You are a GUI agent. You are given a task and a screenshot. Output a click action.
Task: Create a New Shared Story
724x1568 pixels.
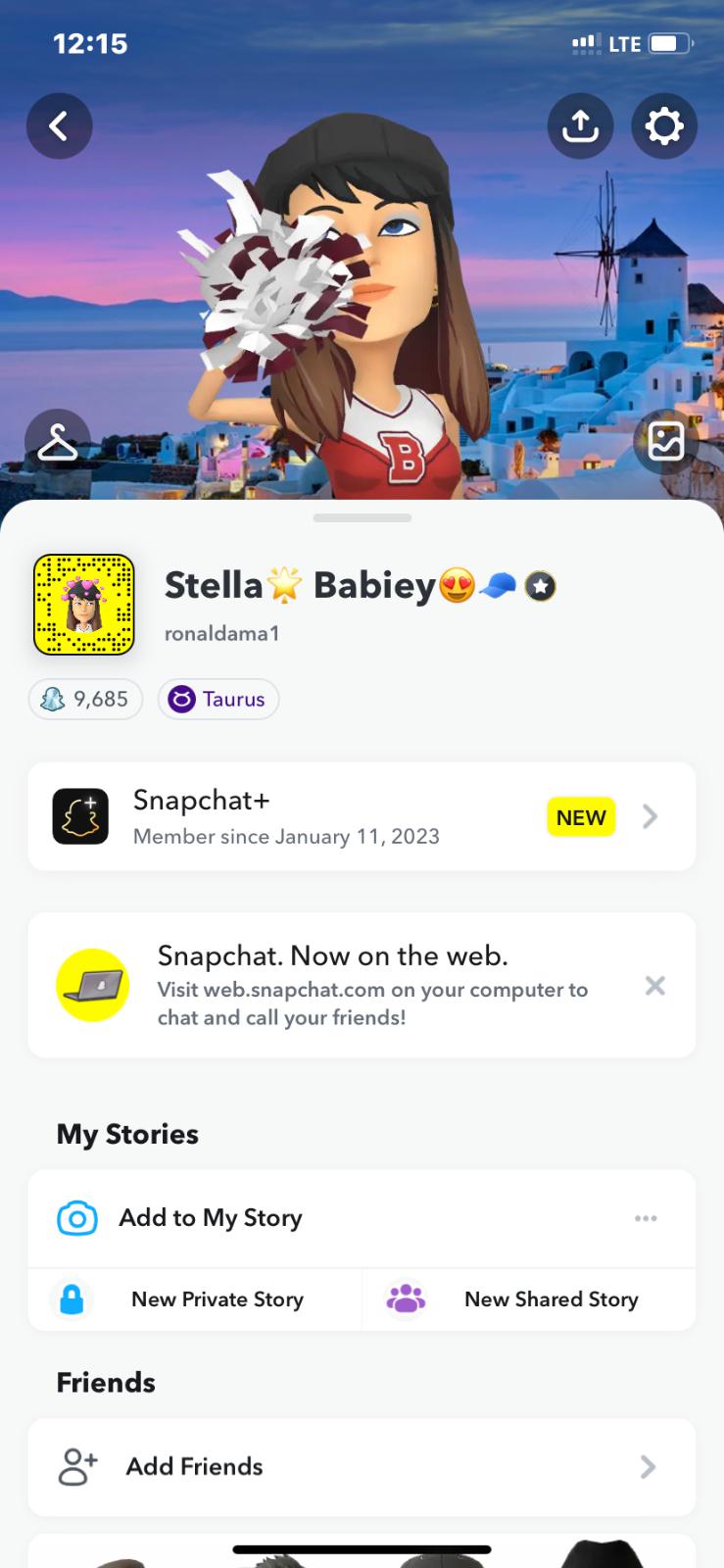pos(529,1299)
